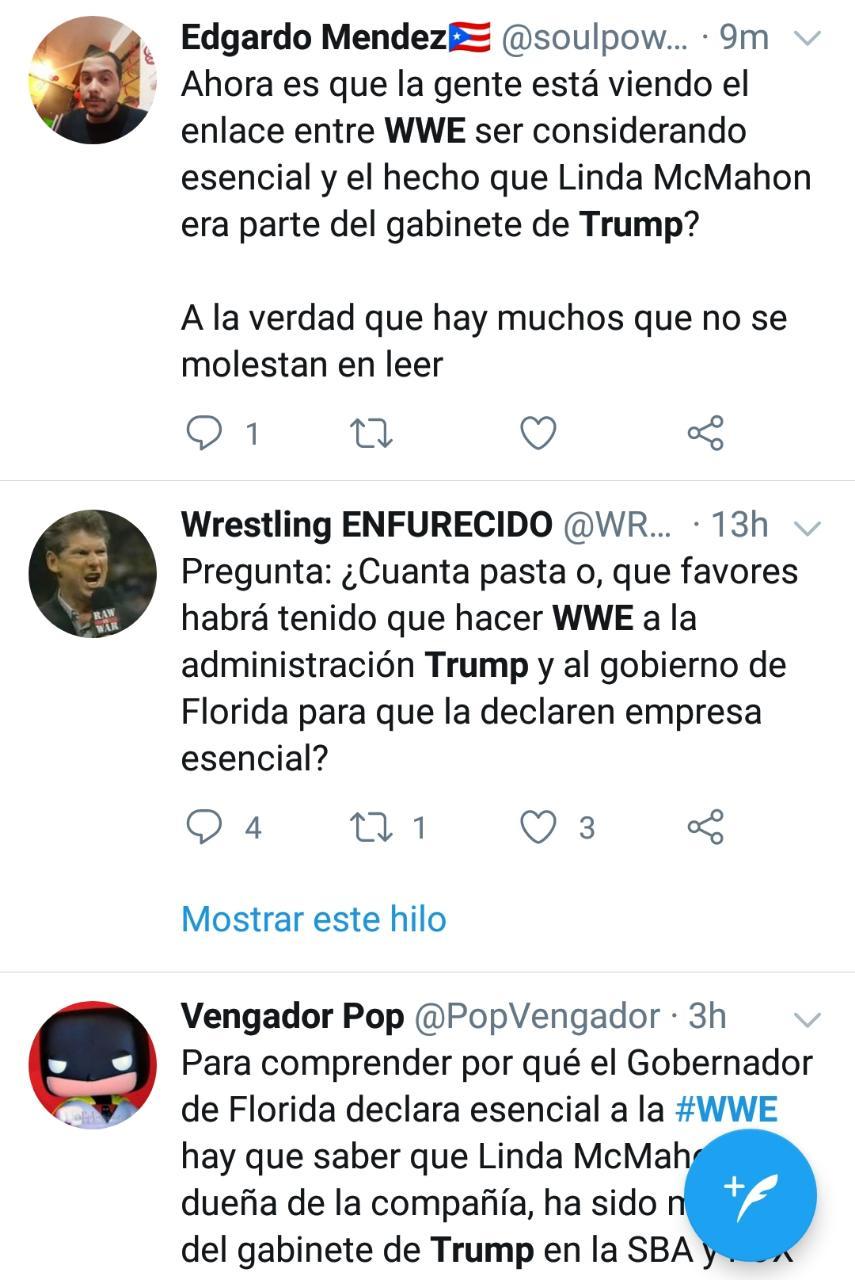
Task: View Wrestling ENFURECIDO's profile avatar
Action: 92,574
